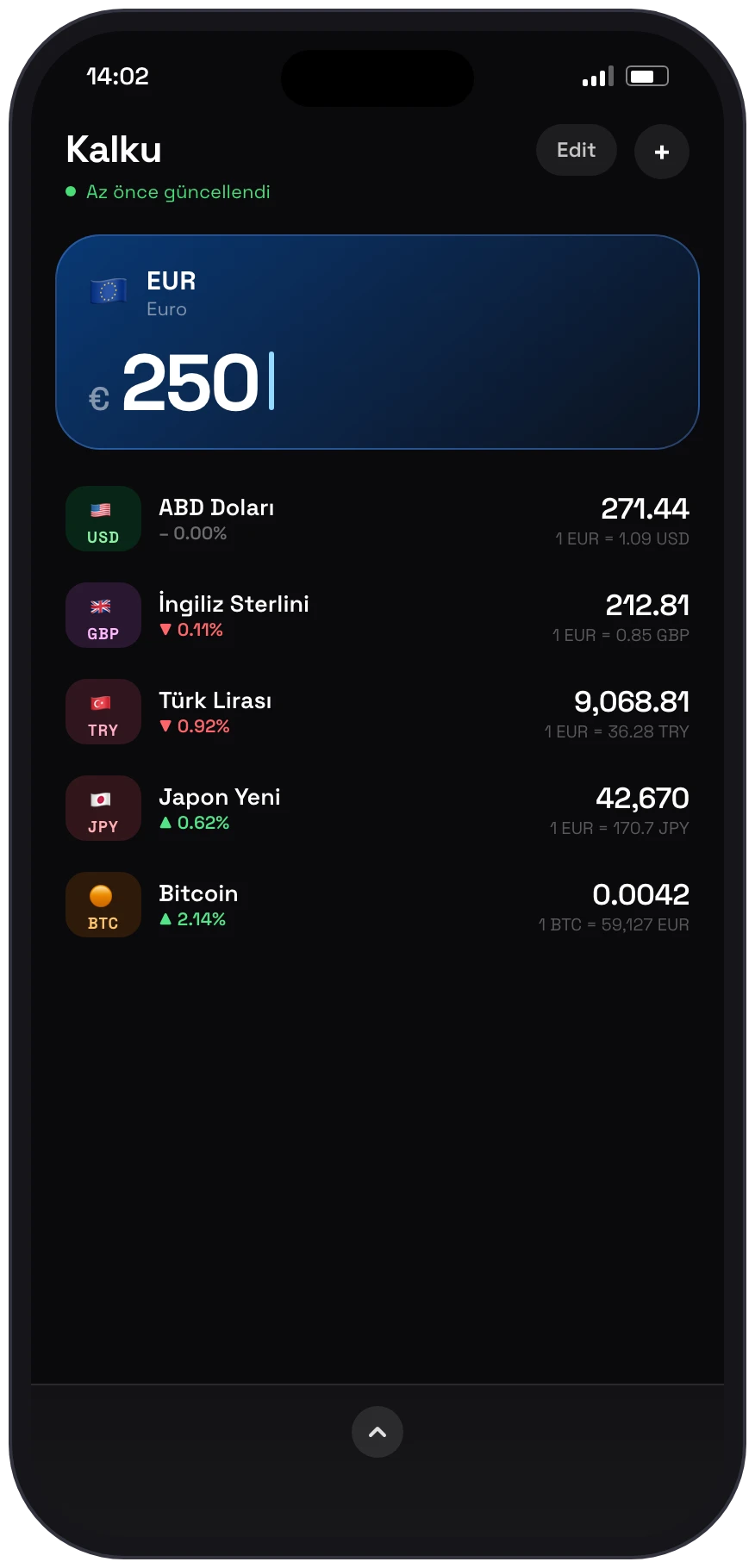This screenshot has width=755, height=1568.
Task: Select the İngiliz Sterlini row
Action: tap(377, 616)
